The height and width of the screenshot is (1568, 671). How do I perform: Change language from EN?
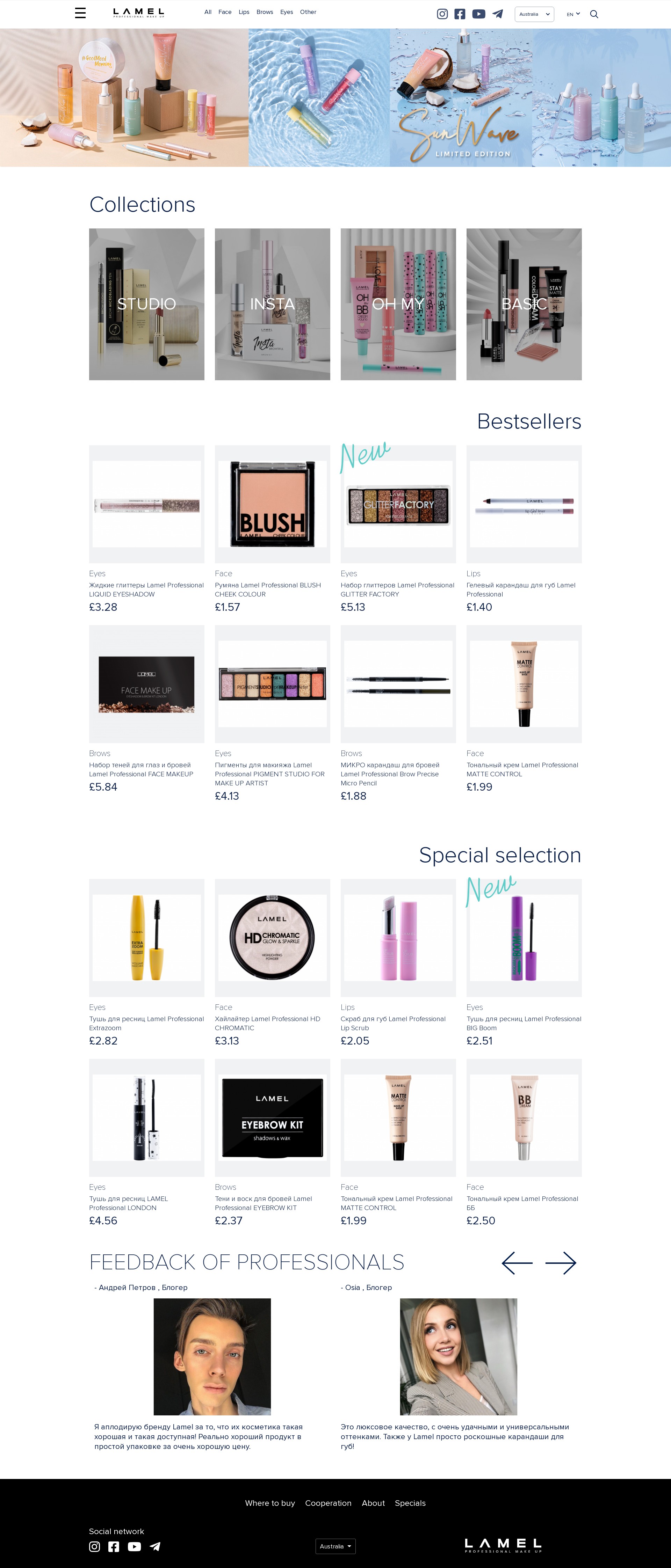coord(573,14)
